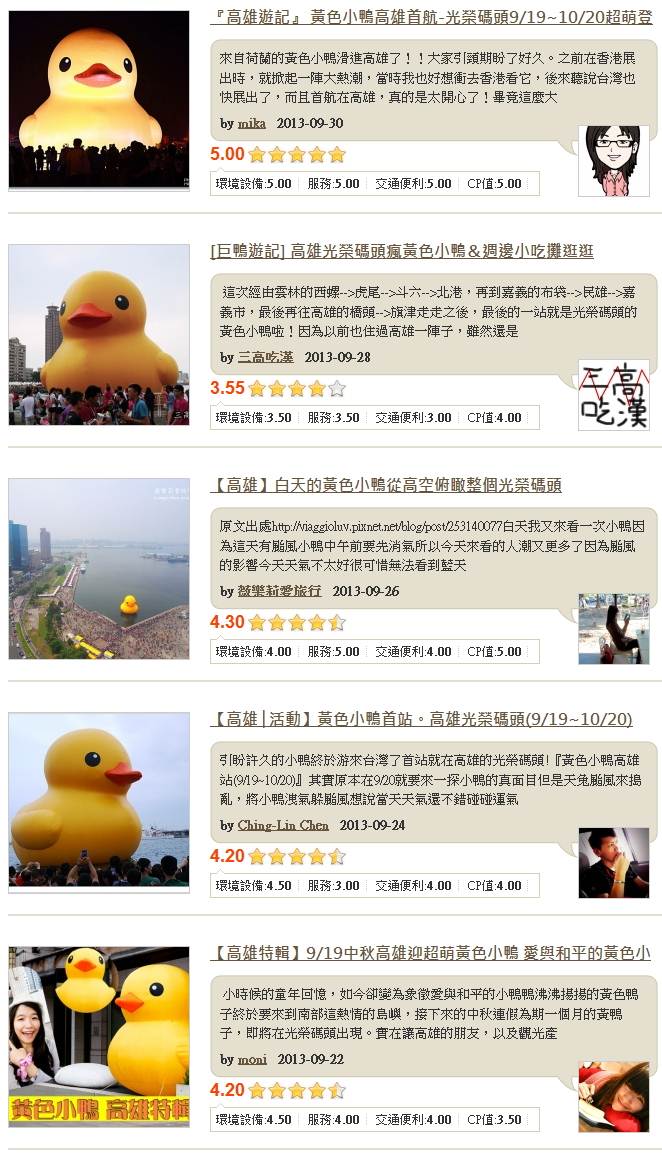Open the duck photo beside 【高雄|活動】review
Viewport: 662px width, 1154px height.
tap(99, 800)
